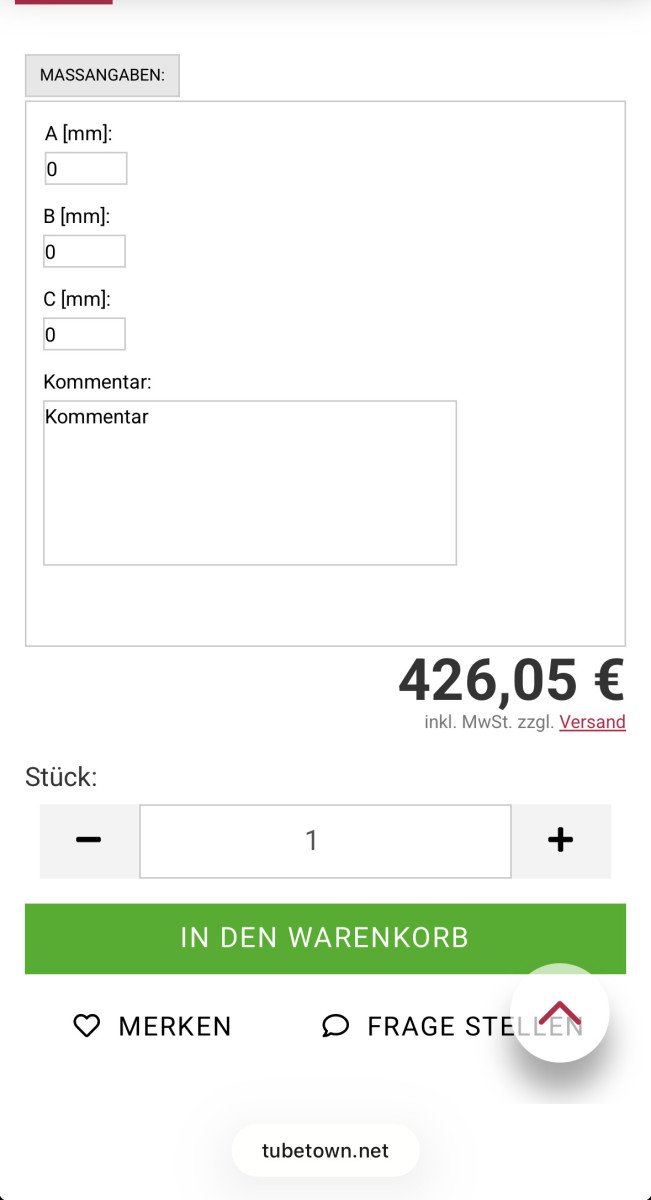Decrease quantity with minus button

point(89,841)
